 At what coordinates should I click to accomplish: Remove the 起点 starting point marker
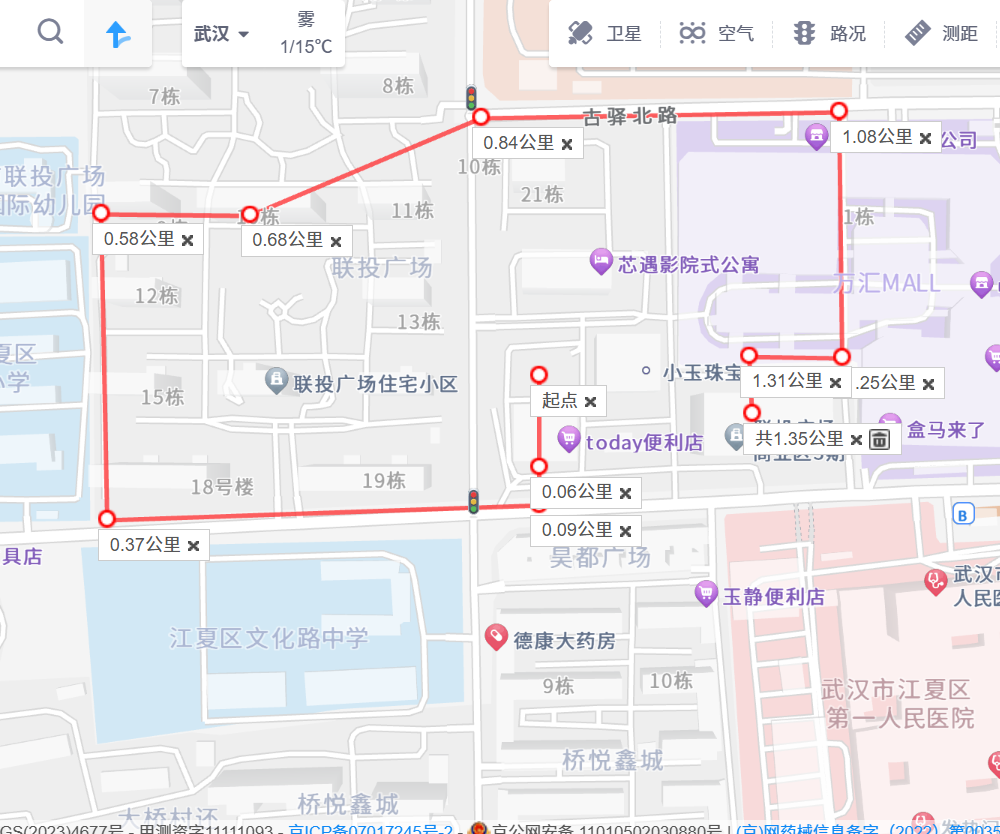tap(591, 401)
